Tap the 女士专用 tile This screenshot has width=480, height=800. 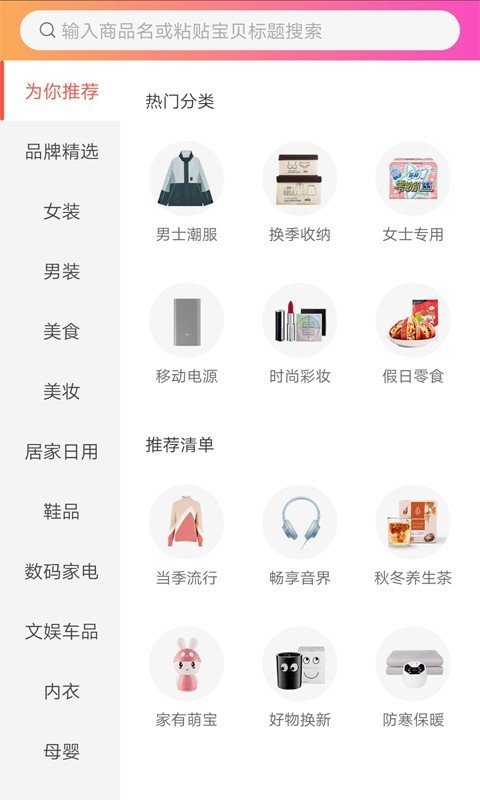tap(413, 193)
